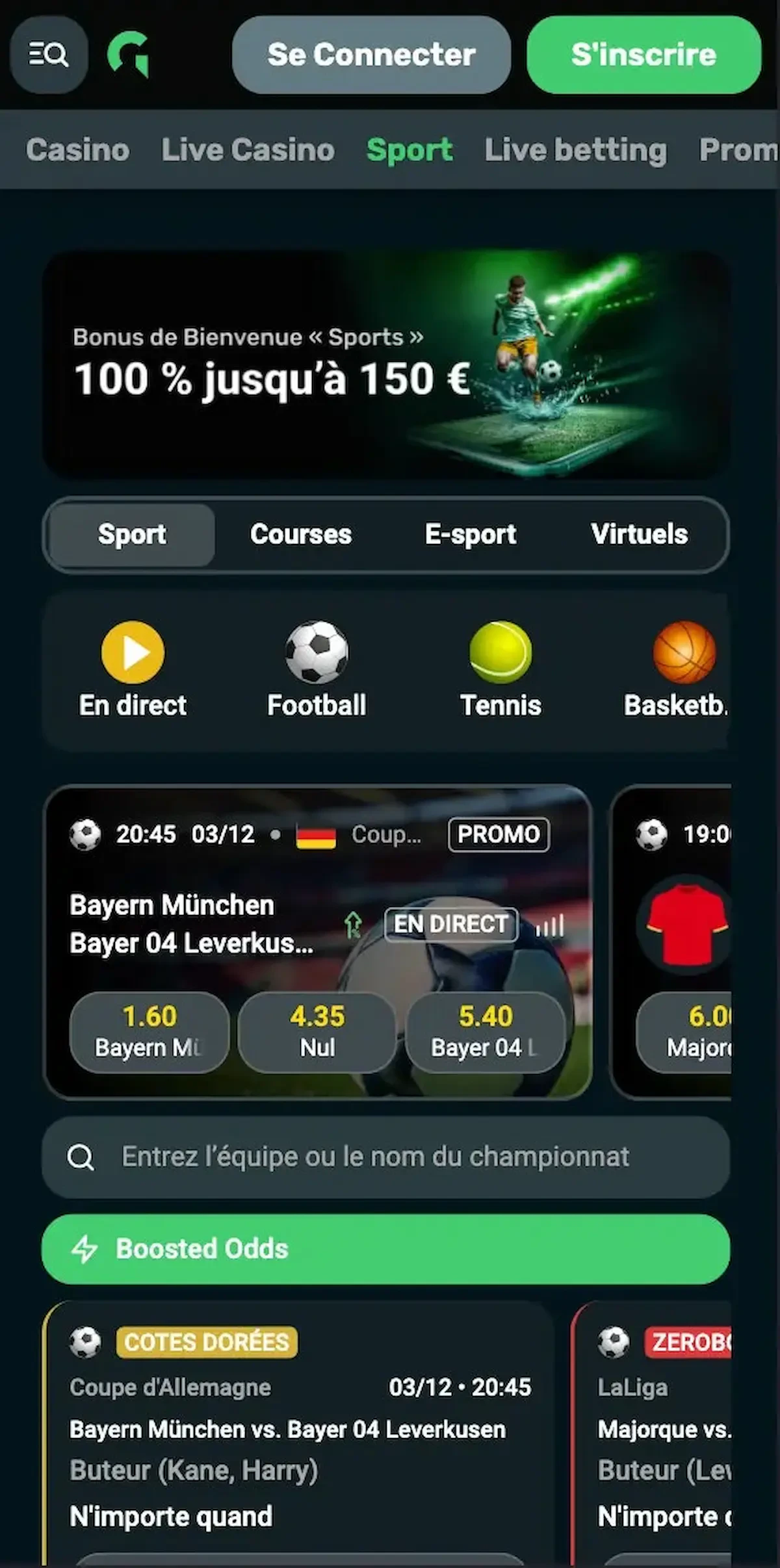This screenshot has width=780, height=1568.
Task: Select the Courses segment
Action: [x=301, y=534]
